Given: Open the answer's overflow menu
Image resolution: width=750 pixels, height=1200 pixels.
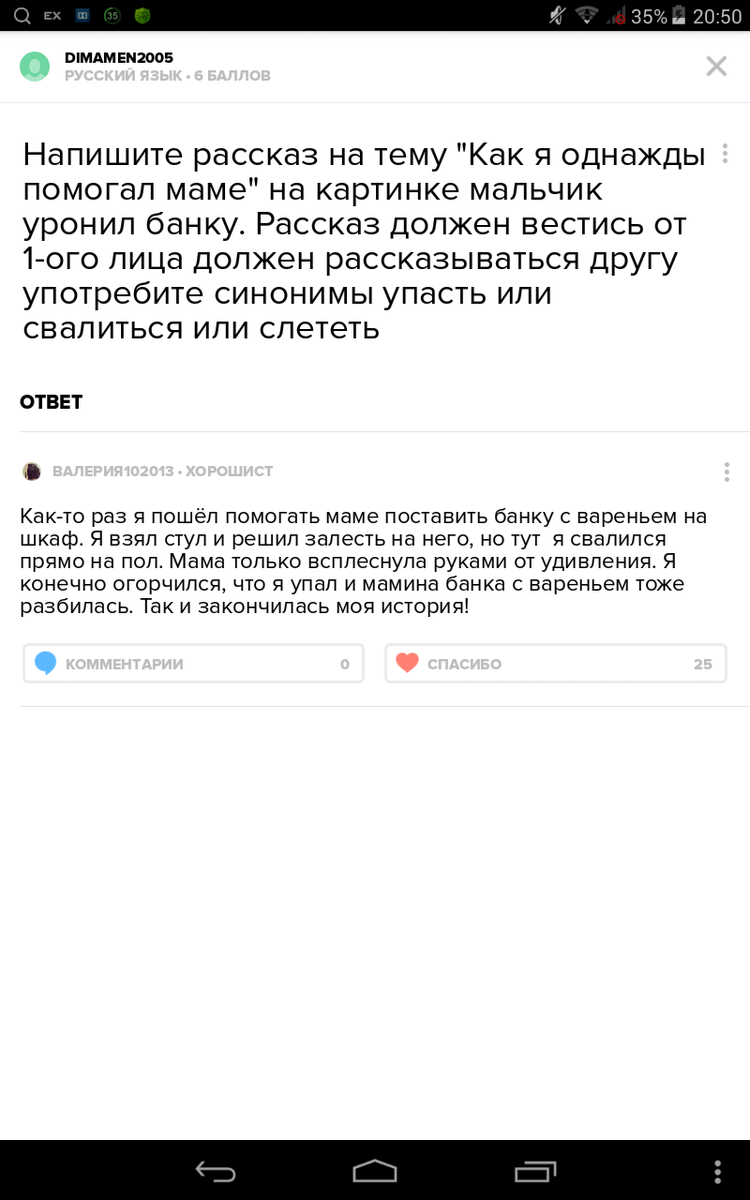Looking at the screenshot, I should click(727, 472).
